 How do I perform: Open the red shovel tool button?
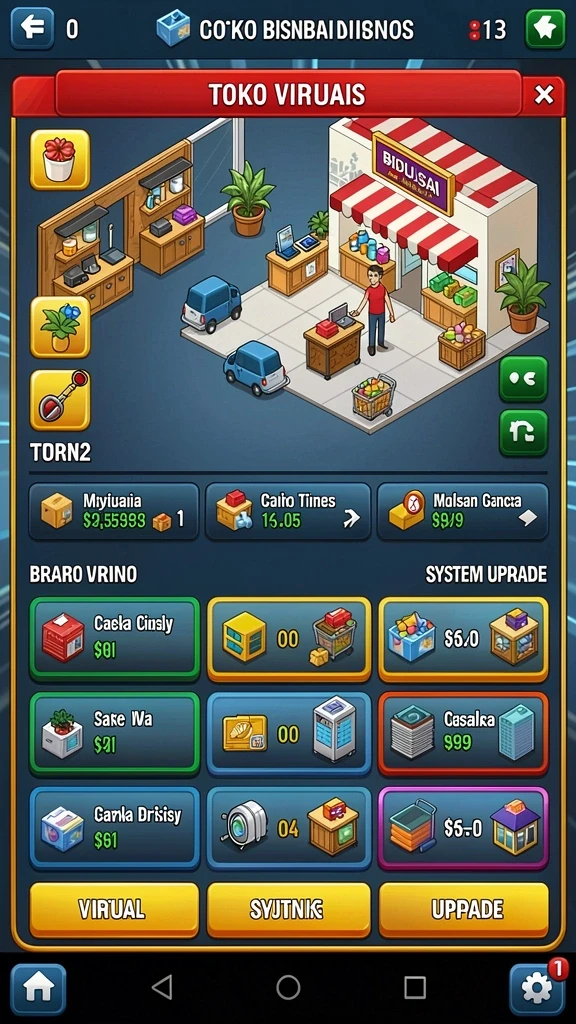[60, 400]
